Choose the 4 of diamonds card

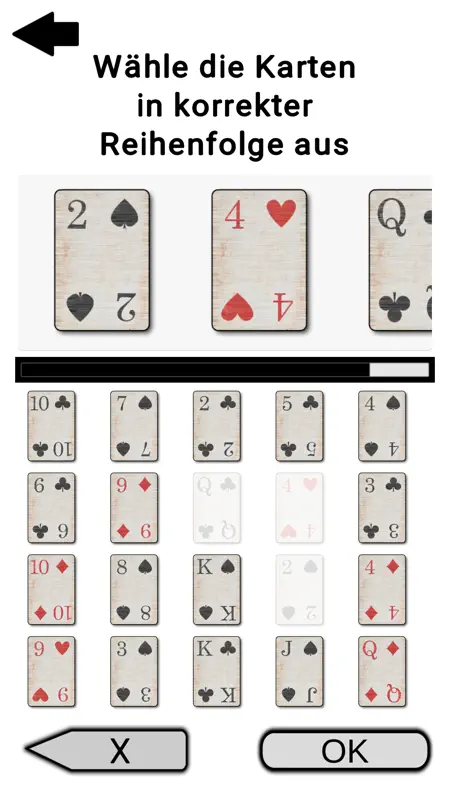382,590
